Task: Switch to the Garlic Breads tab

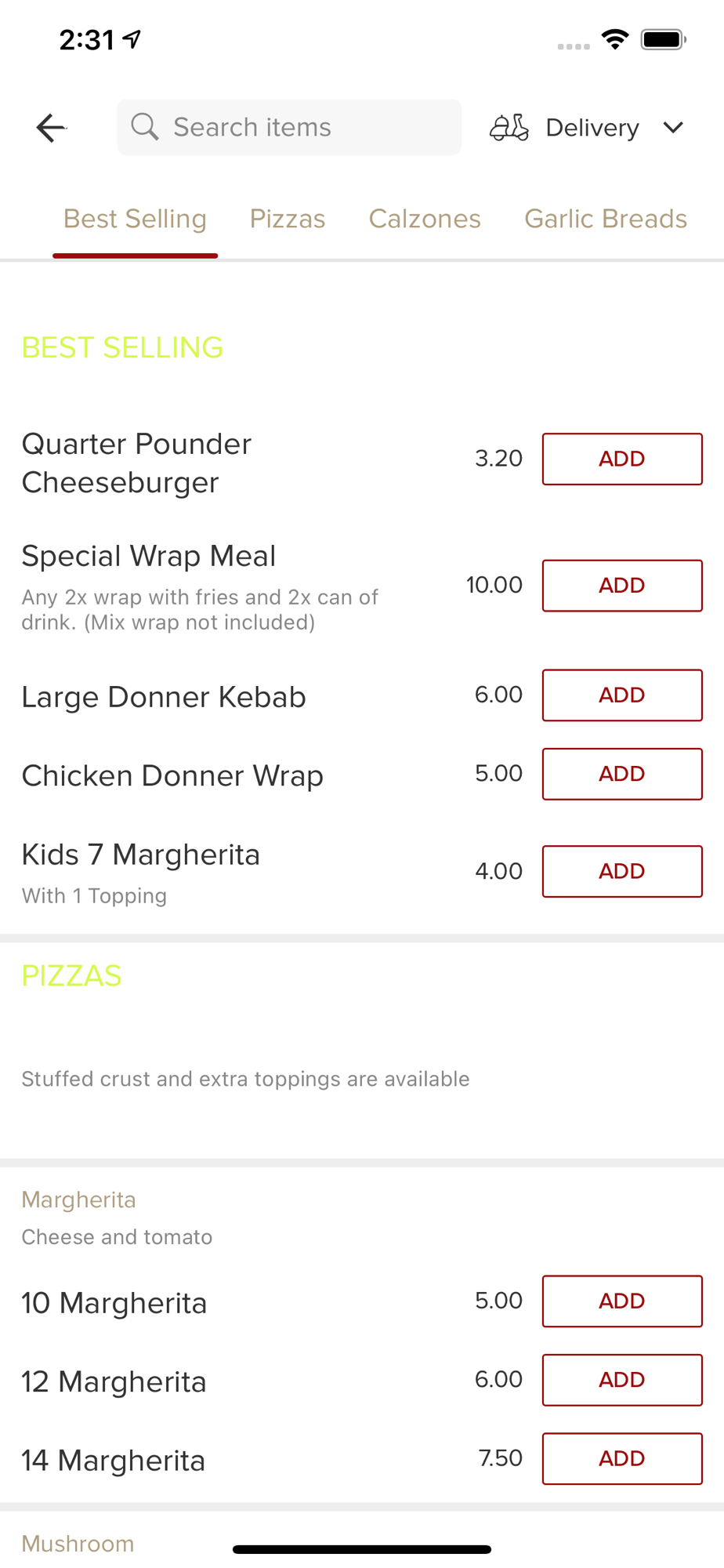Action: coord(606,219)
